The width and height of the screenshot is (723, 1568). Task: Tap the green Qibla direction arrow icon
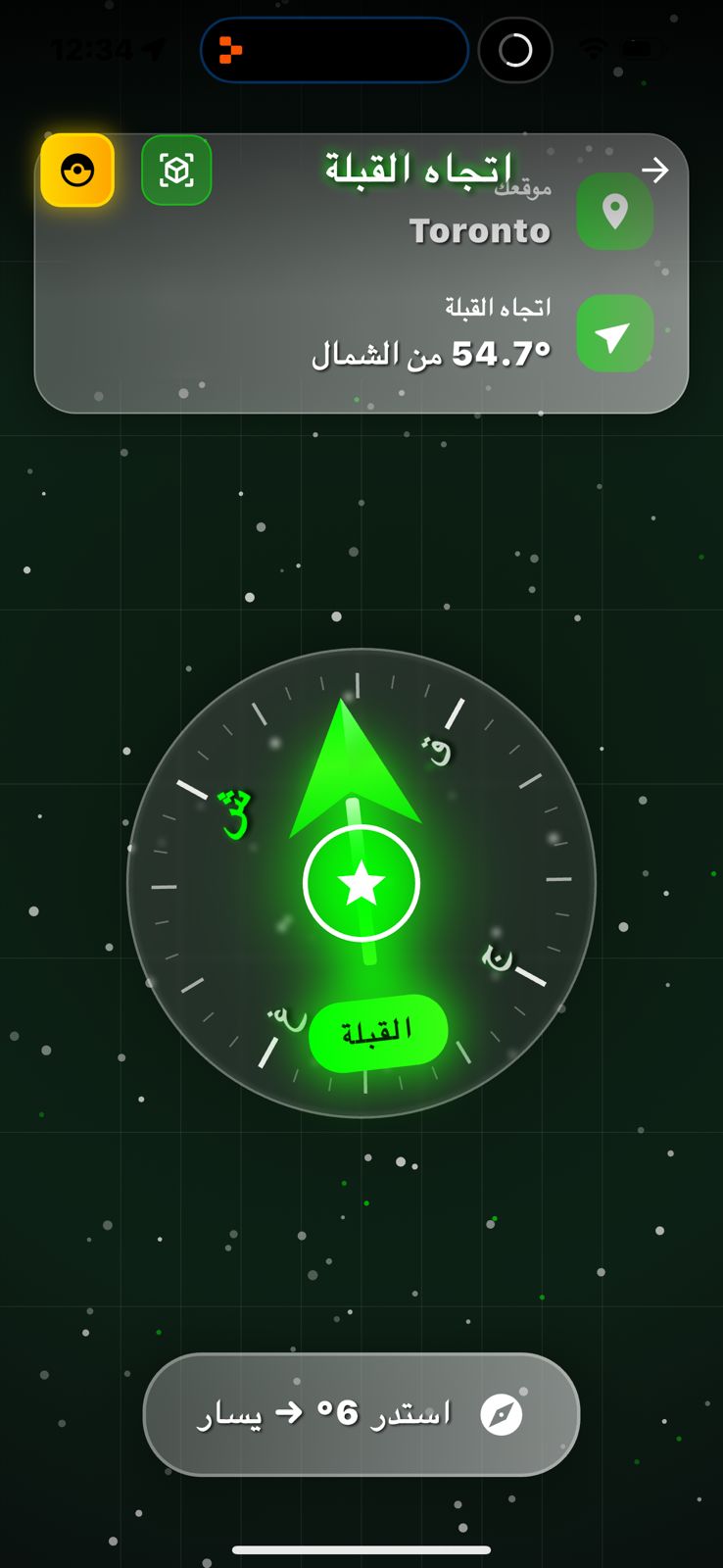(614, 335)
